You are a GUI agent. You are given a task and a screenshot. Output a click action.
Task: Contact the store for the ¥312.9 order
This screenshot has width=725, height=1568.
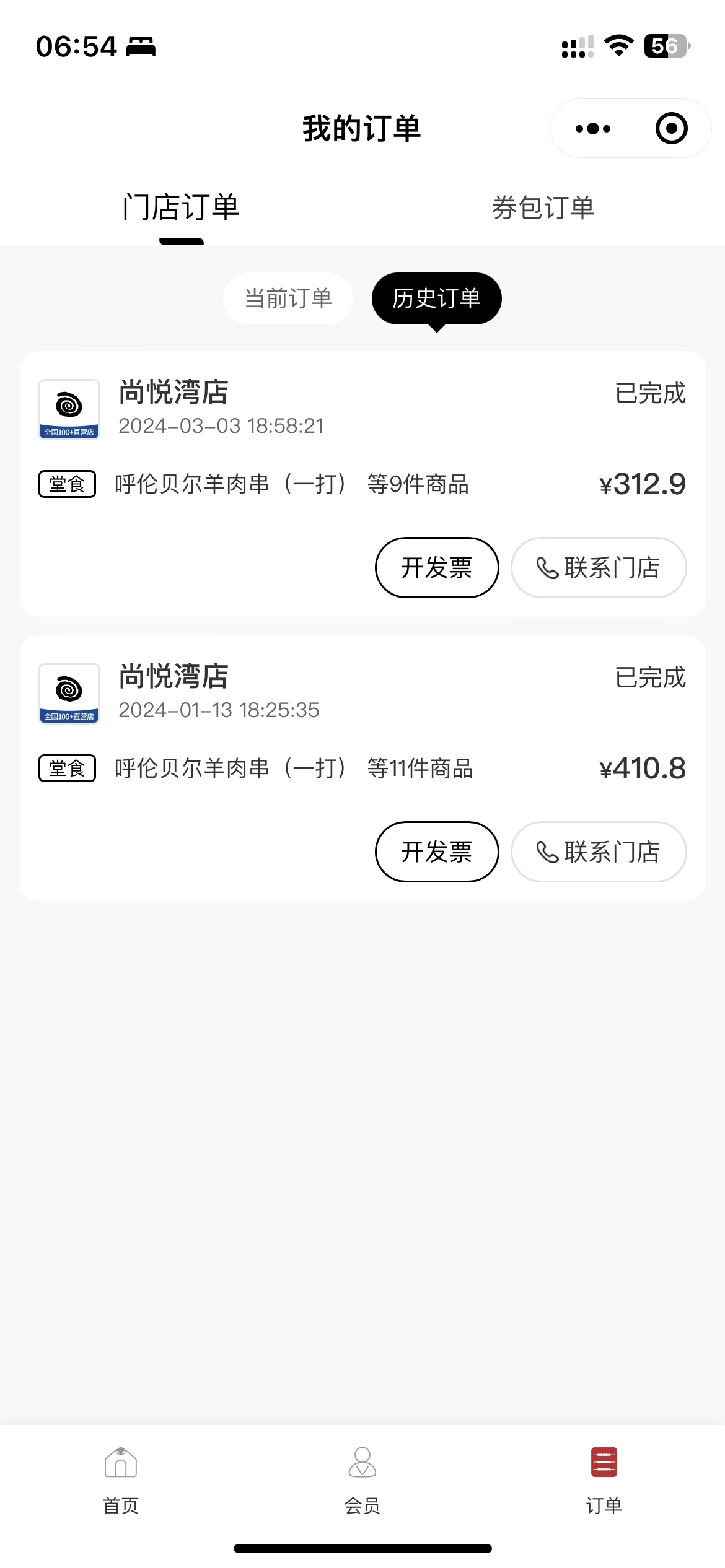click(599, 567)
